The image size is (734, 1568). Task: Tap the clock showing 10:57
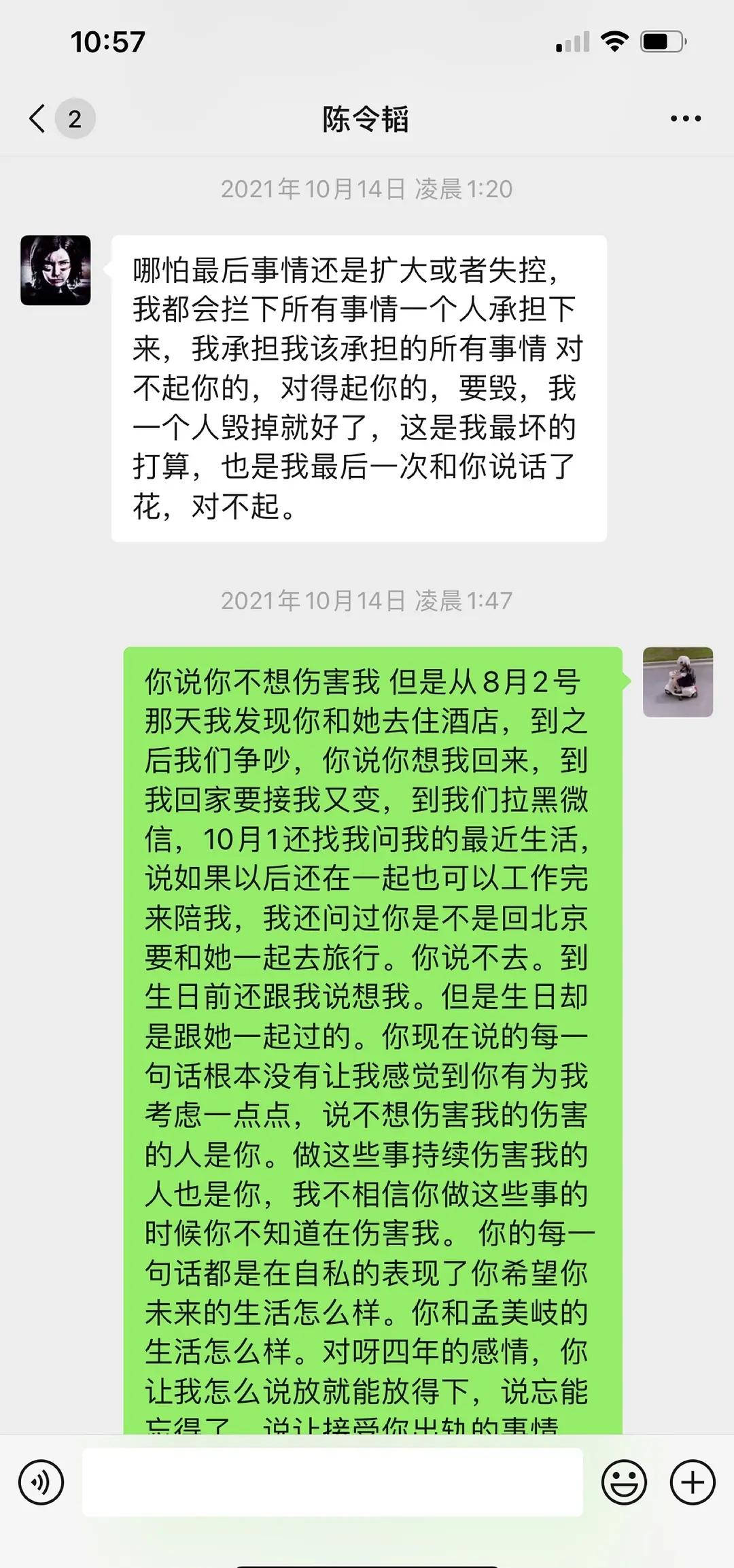click(x=109, y=42)
